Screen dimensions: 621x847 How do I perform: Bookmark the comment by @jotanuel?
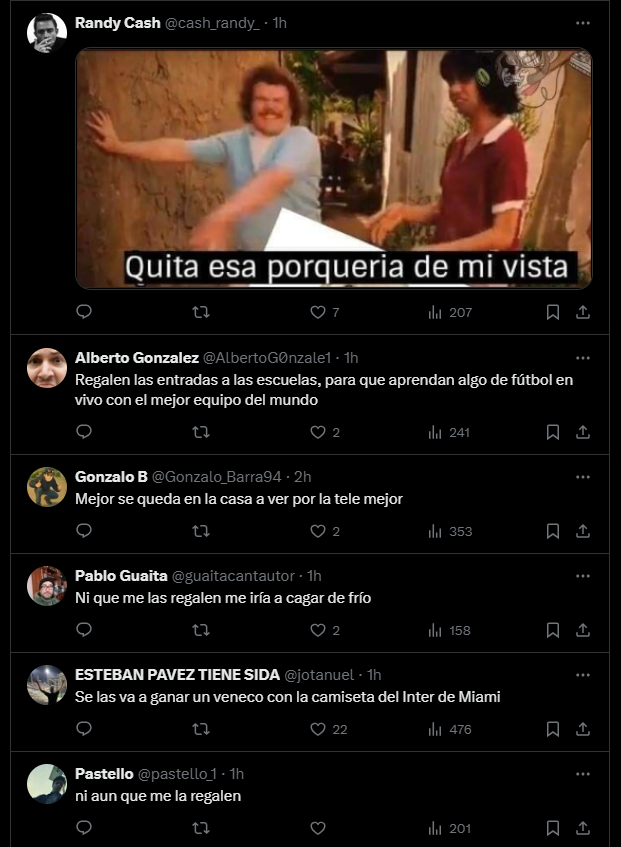click(x=552, y=729)
